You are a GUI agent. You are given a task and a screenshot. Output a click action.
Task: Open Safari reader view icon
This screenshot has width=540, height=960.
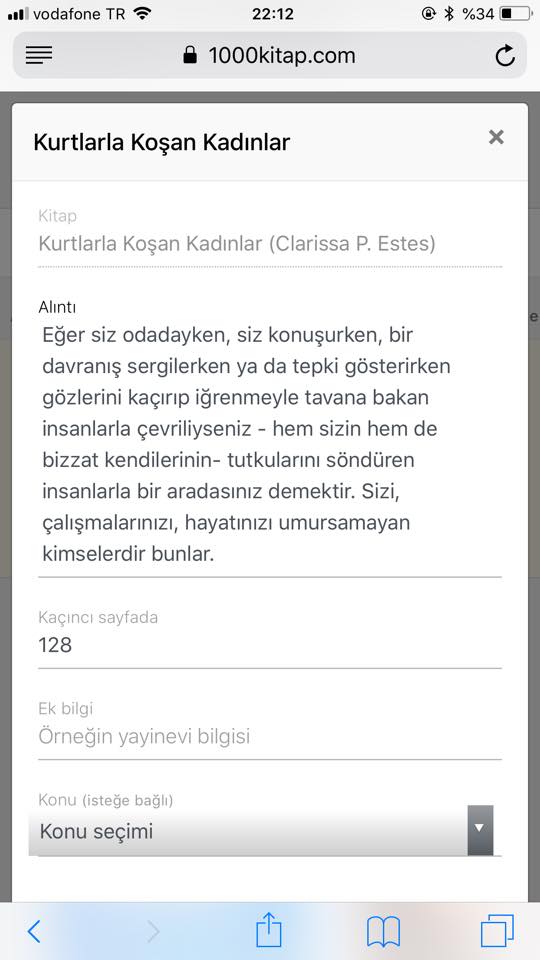(39, 55)
